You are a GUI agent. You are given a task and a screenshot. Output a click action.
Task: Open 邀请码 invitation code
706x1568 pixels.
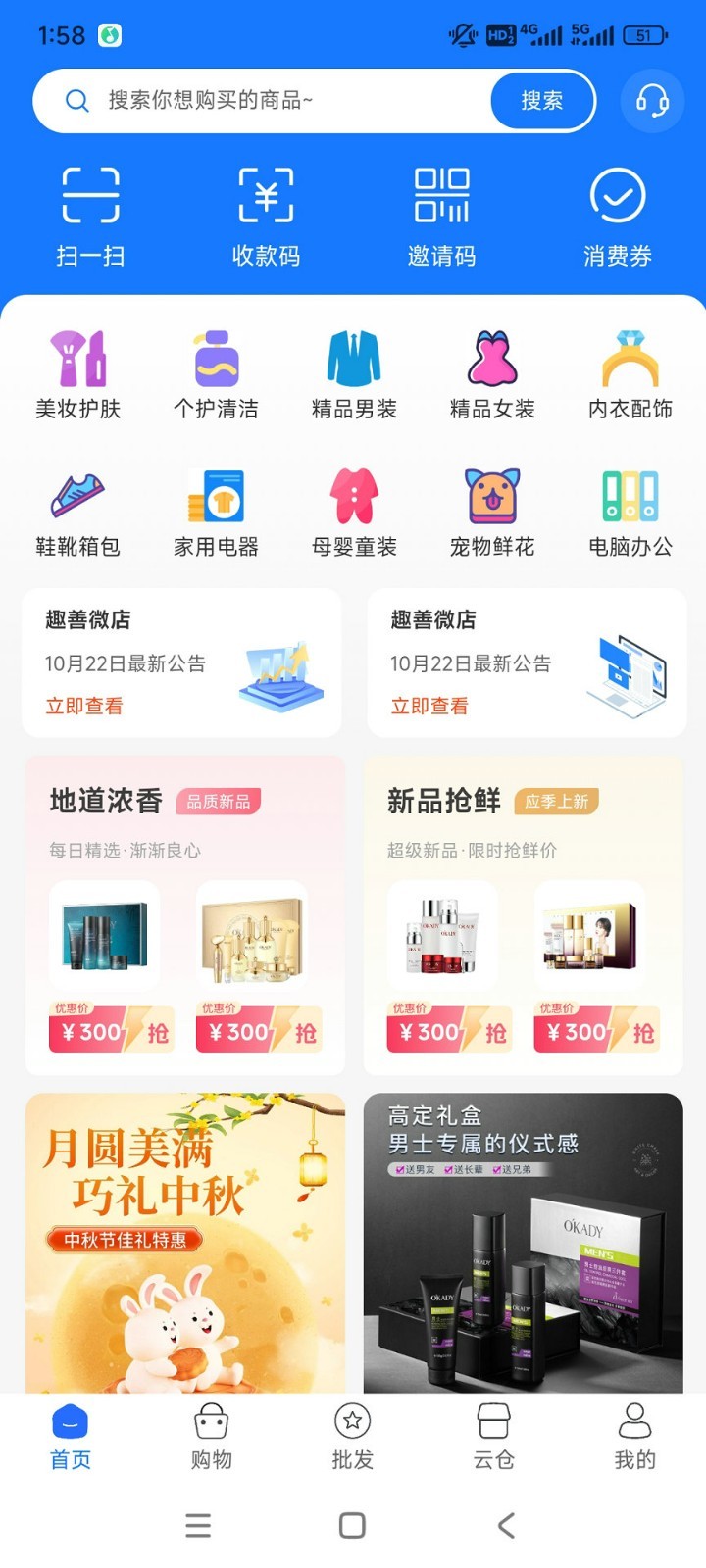tap(441, 216)
